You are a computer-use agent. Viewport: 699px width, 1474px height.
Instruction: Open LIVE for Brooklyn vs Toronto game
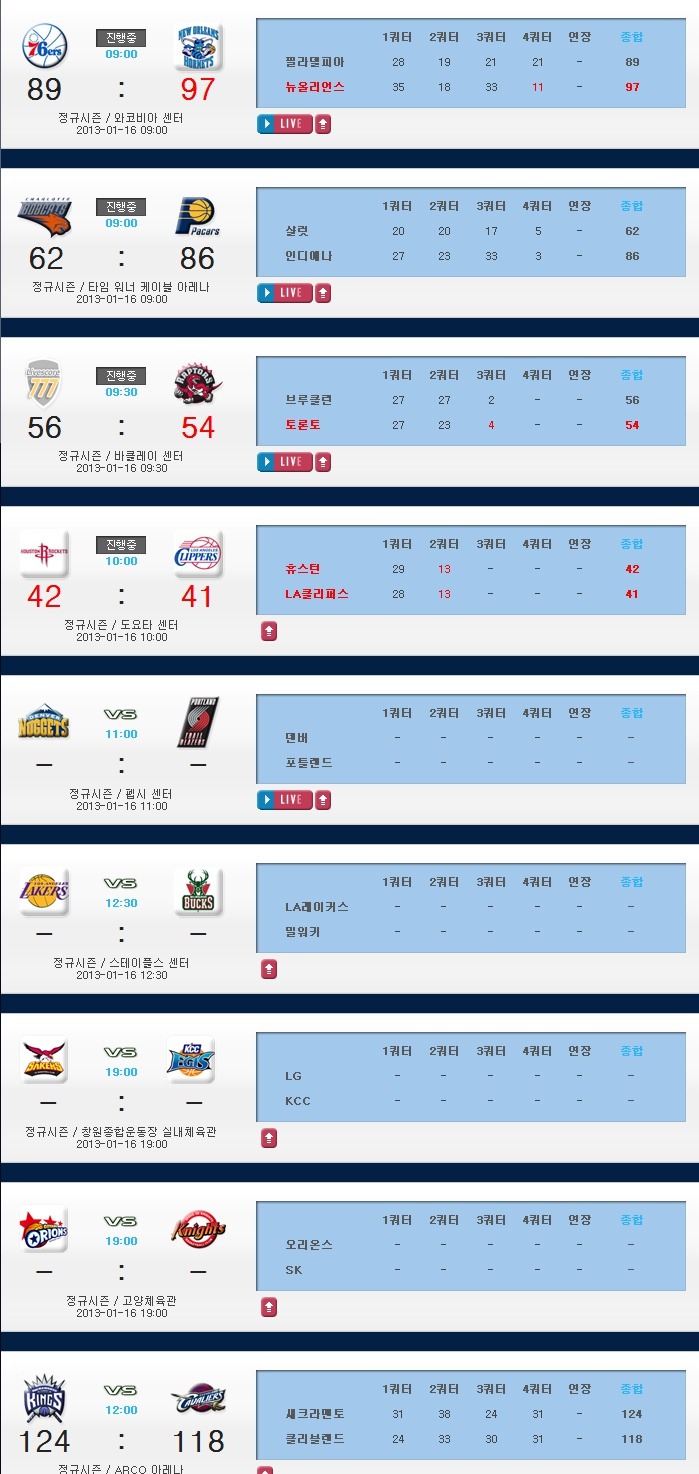[285, 462]
